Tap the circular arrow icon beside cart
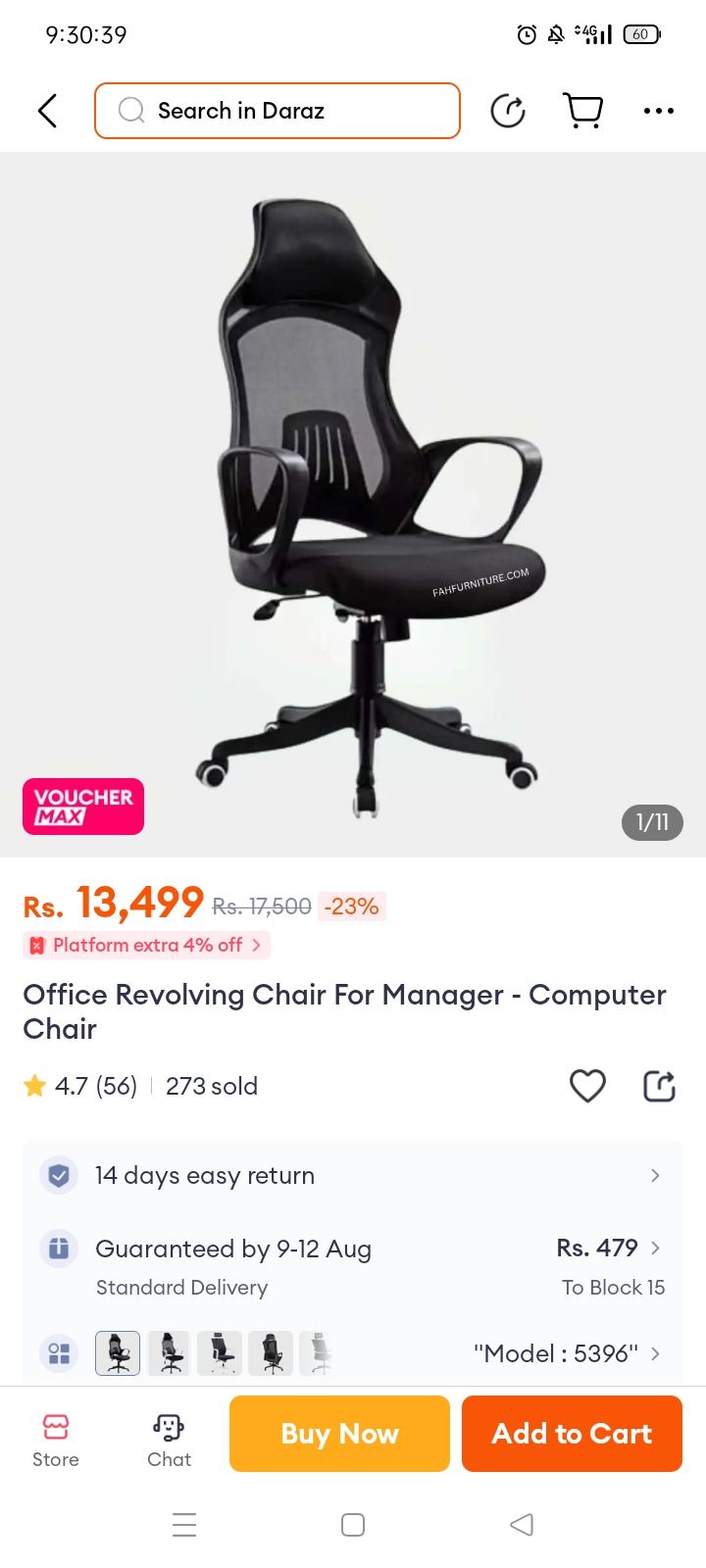This screenshot has width=706, height=1568. coord(508,111)
